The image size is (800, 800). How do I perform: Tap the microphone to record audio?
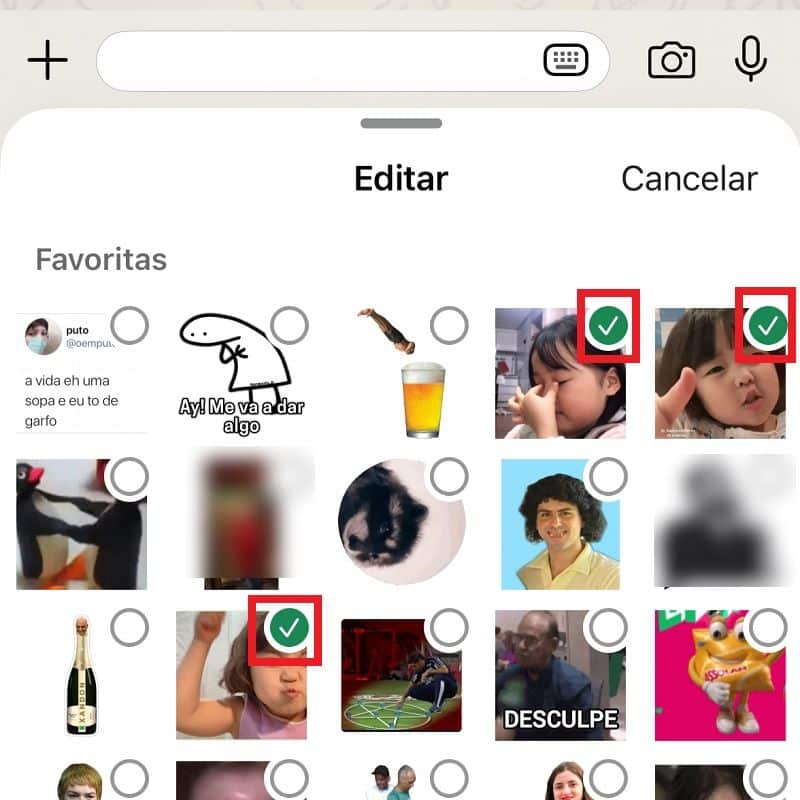pos(750,59)
